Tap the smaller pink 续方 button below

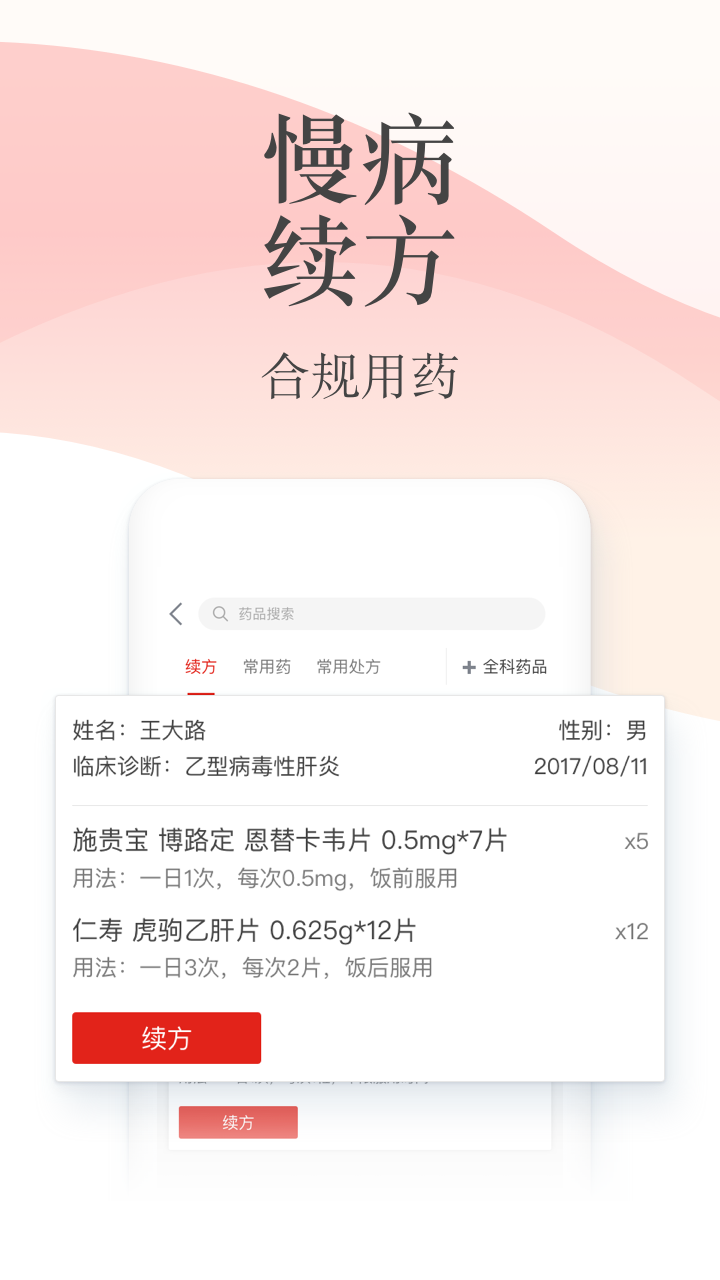tap(238, 1122)
